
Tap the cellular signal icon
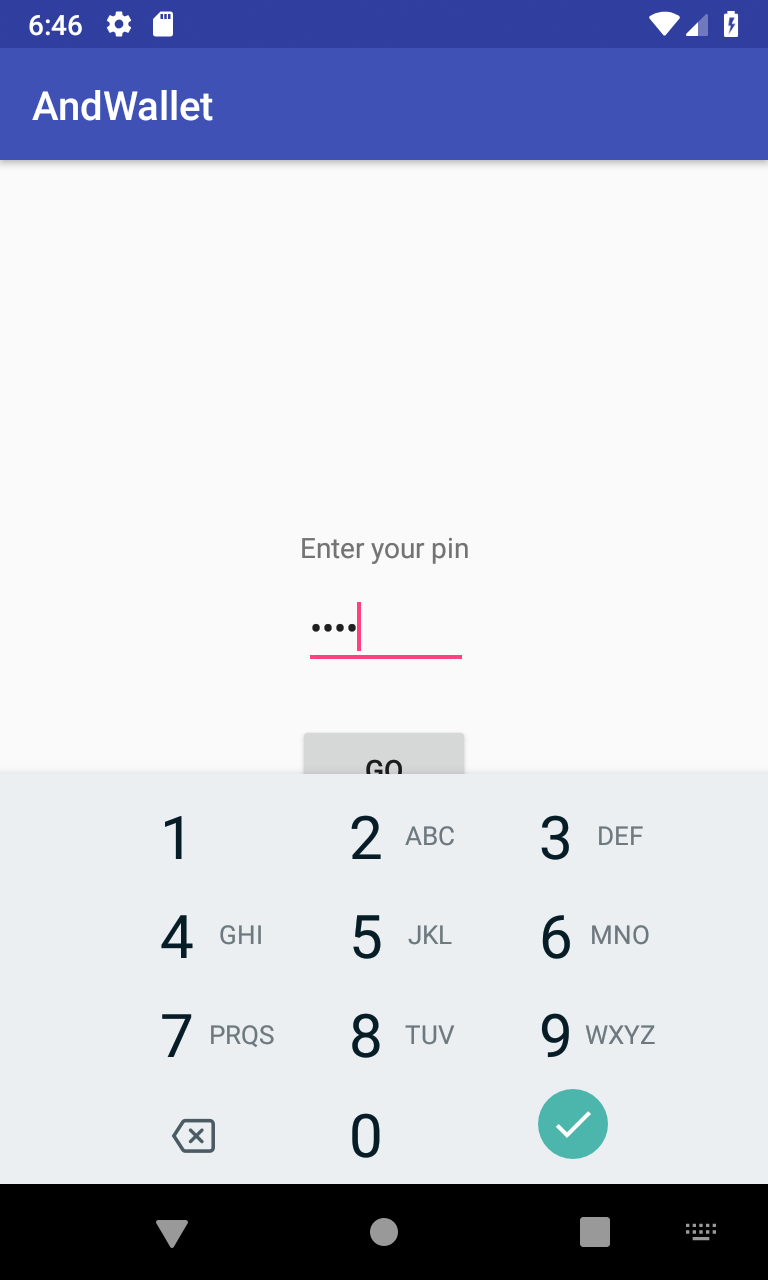point(697,25)
